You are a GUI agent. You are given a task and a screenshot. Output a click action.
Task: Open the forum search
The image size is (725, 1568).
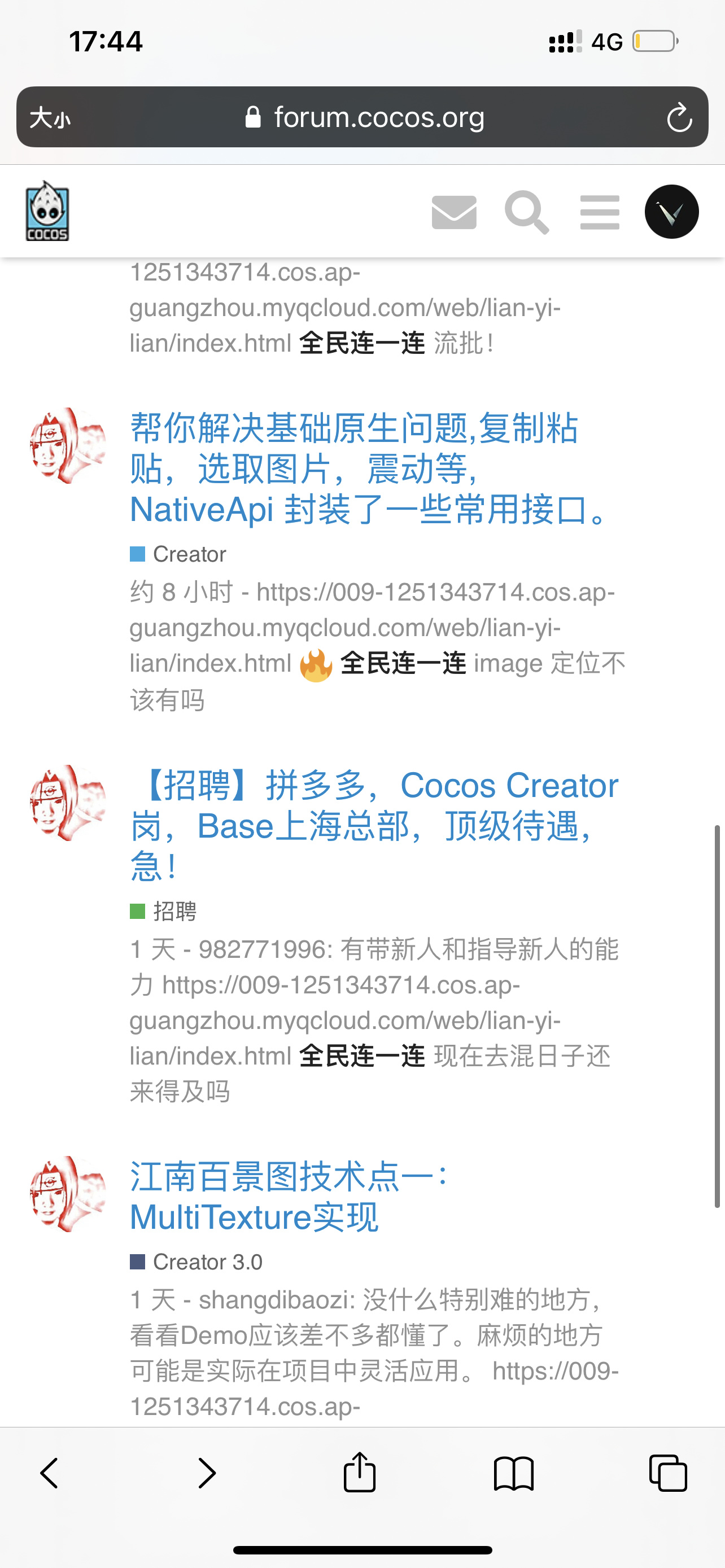tap(527, 212)
